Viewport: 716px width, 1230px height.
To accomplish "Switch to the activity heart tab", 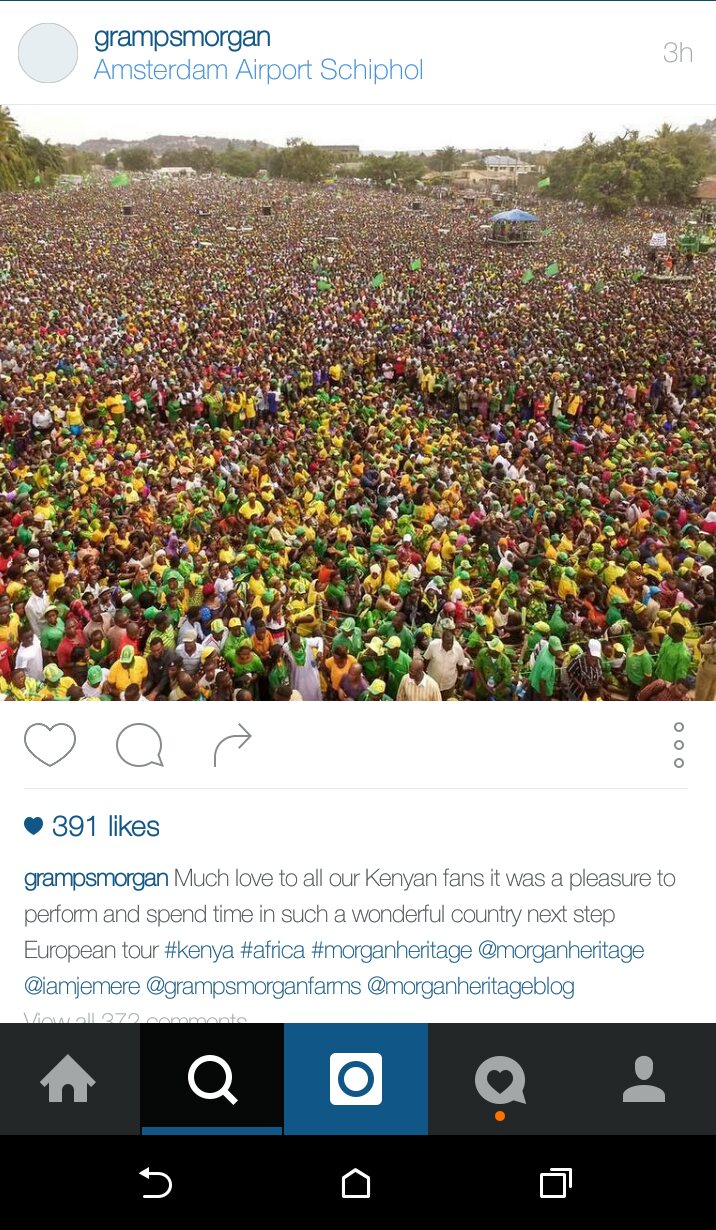I will pyautogui.click(x=500, y=1079).
